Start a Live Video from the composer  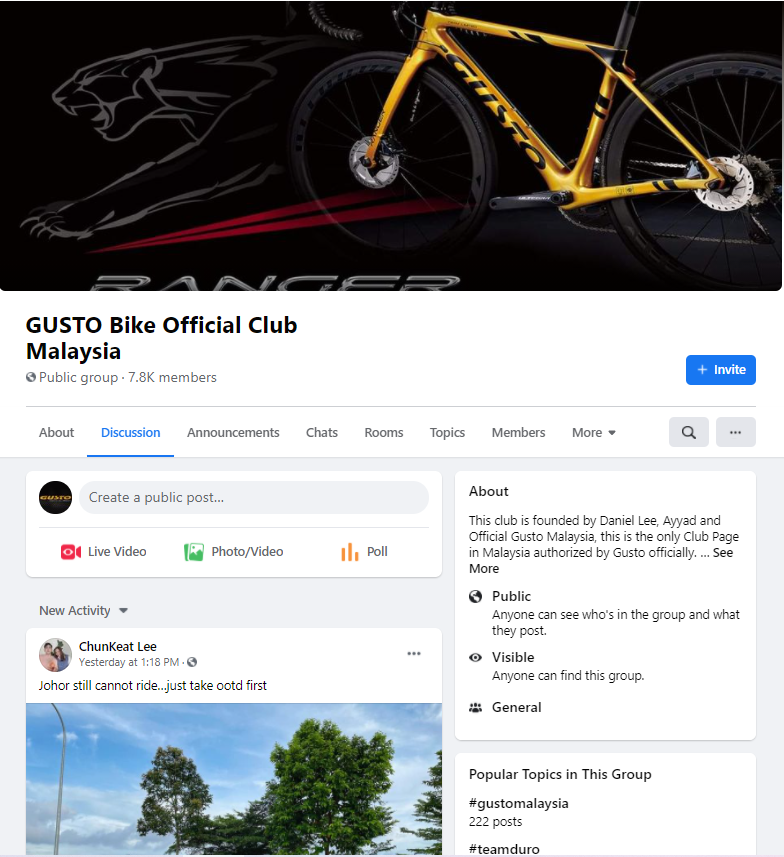(x=70, y=551)
